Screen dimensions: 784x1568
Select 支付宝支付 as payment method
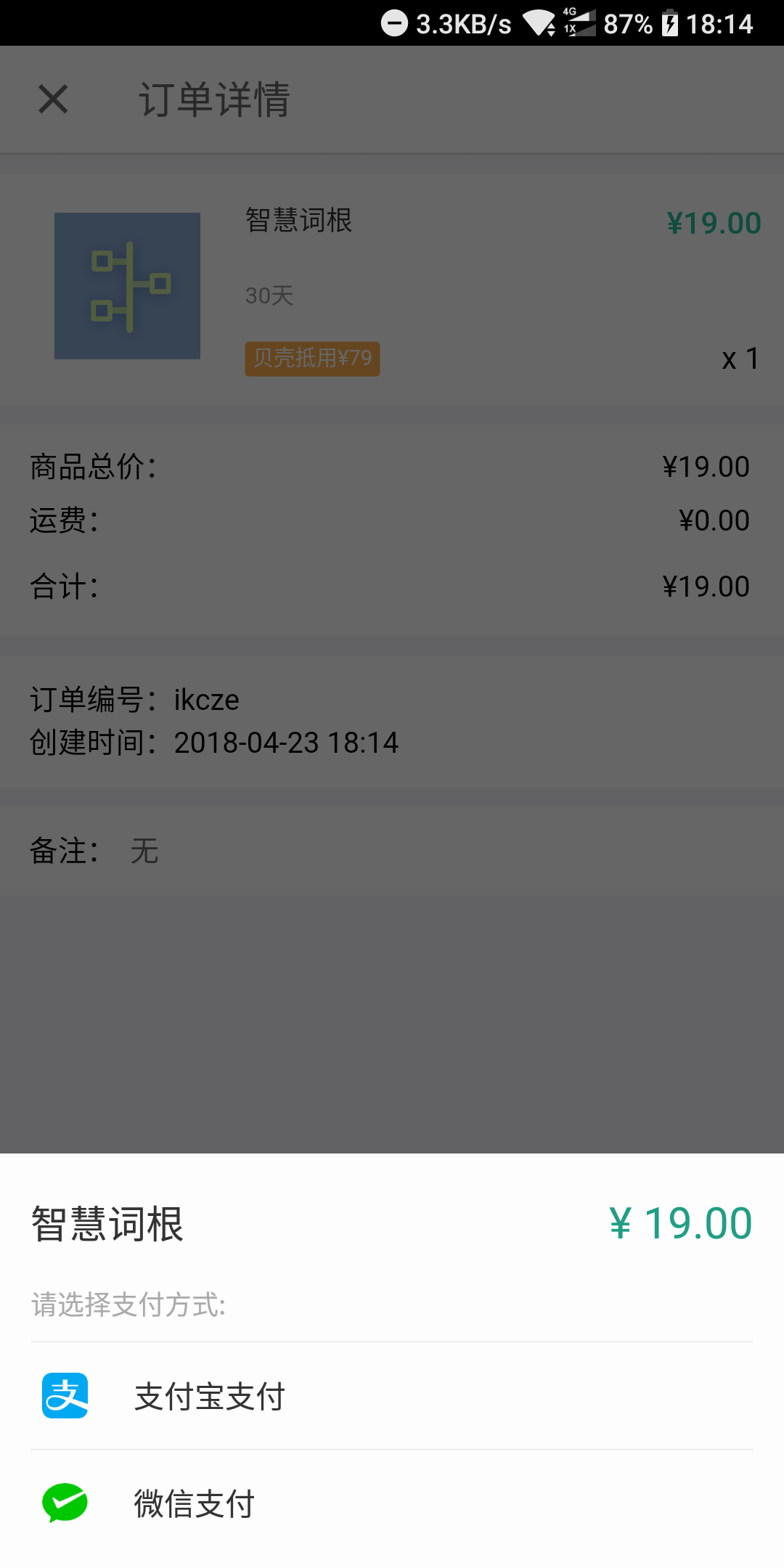pos(209,1396)
